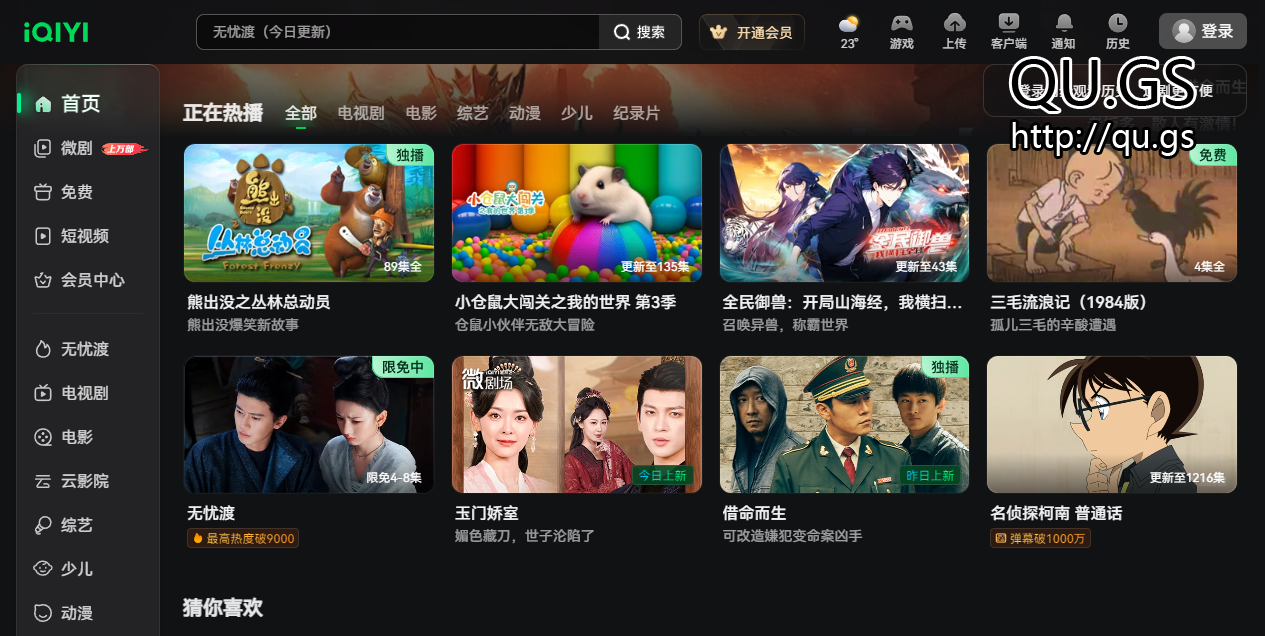1265x636 pixels.
Task: Play 三毛流浪记（1984版）
Action: 1111,212
